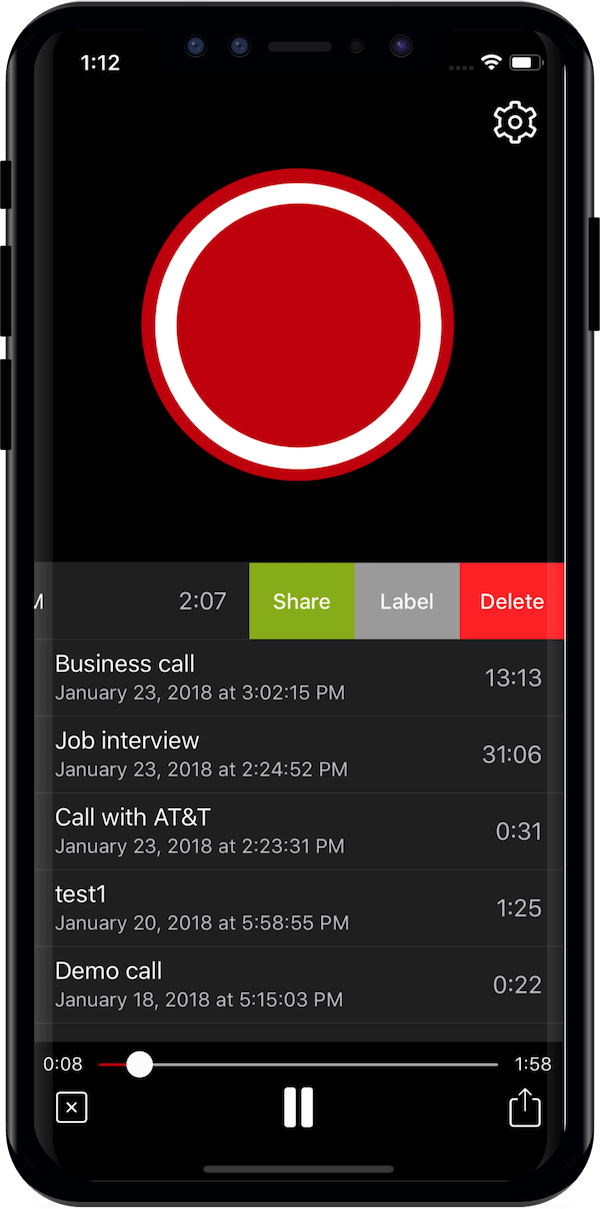The image size is (600, 1209).
Task: Share the playing recording from player bar
Action: click(525, 1108)
